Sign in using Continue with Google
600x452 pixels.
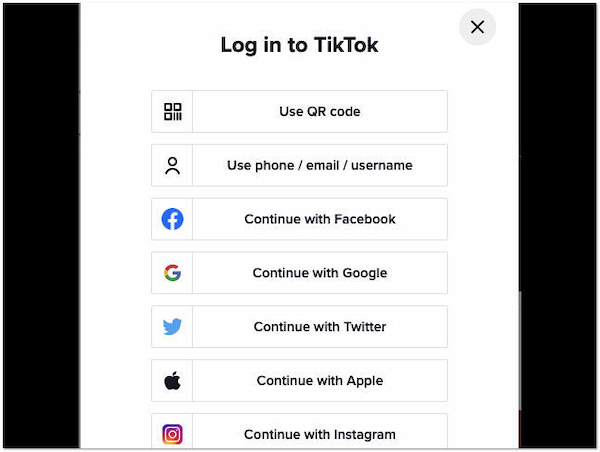299,273
